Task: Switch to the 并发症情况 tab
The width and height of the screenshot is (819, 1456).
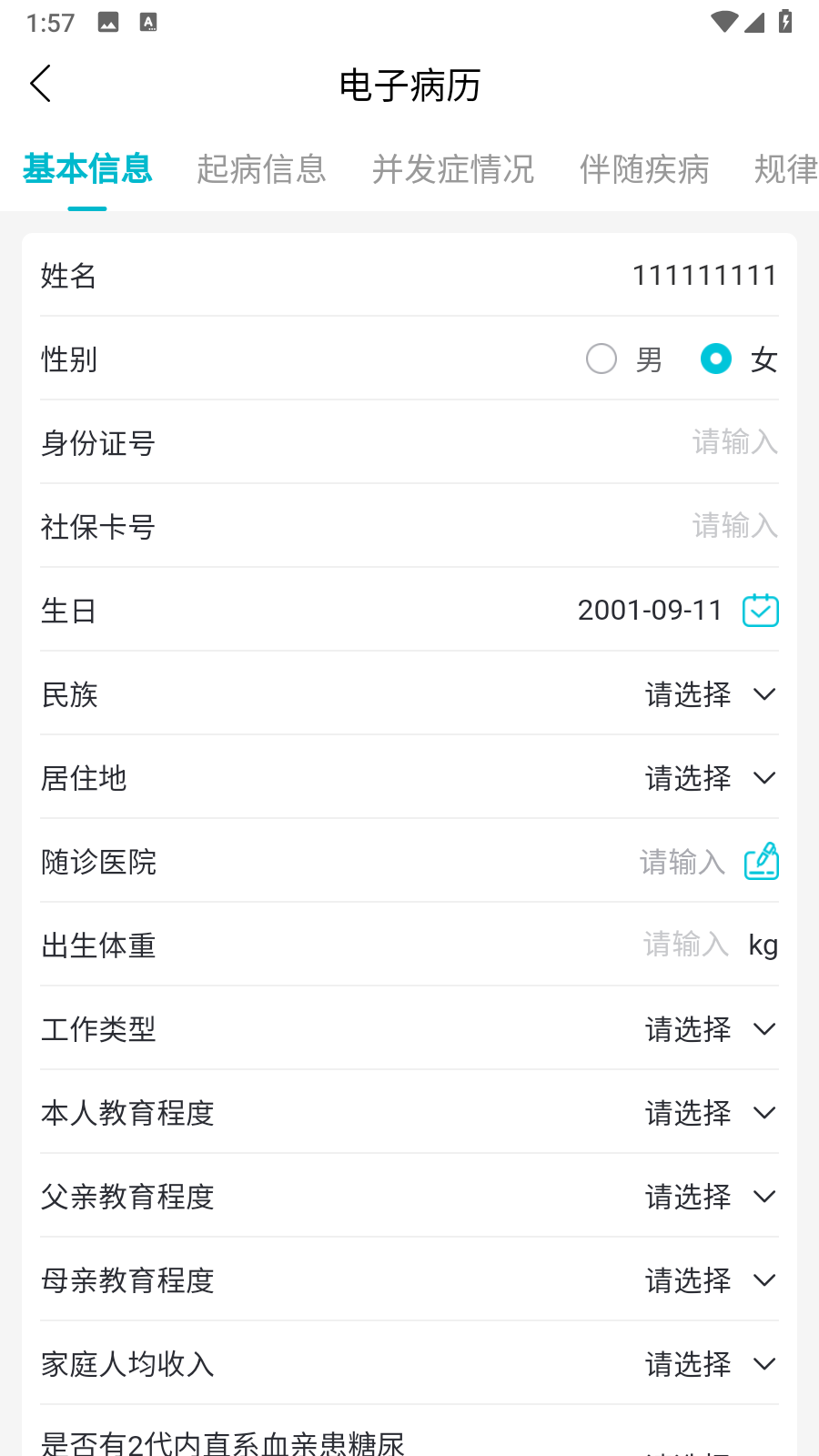Action: click(452, 169)
